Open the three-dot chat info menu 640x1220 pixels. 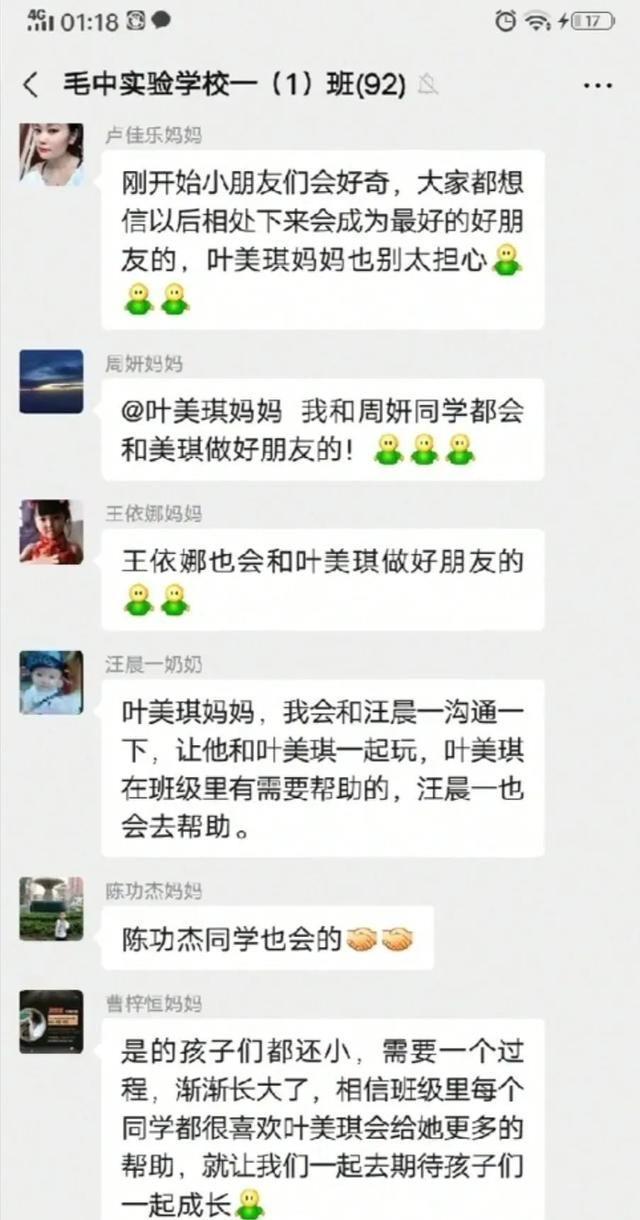point(597,85)
